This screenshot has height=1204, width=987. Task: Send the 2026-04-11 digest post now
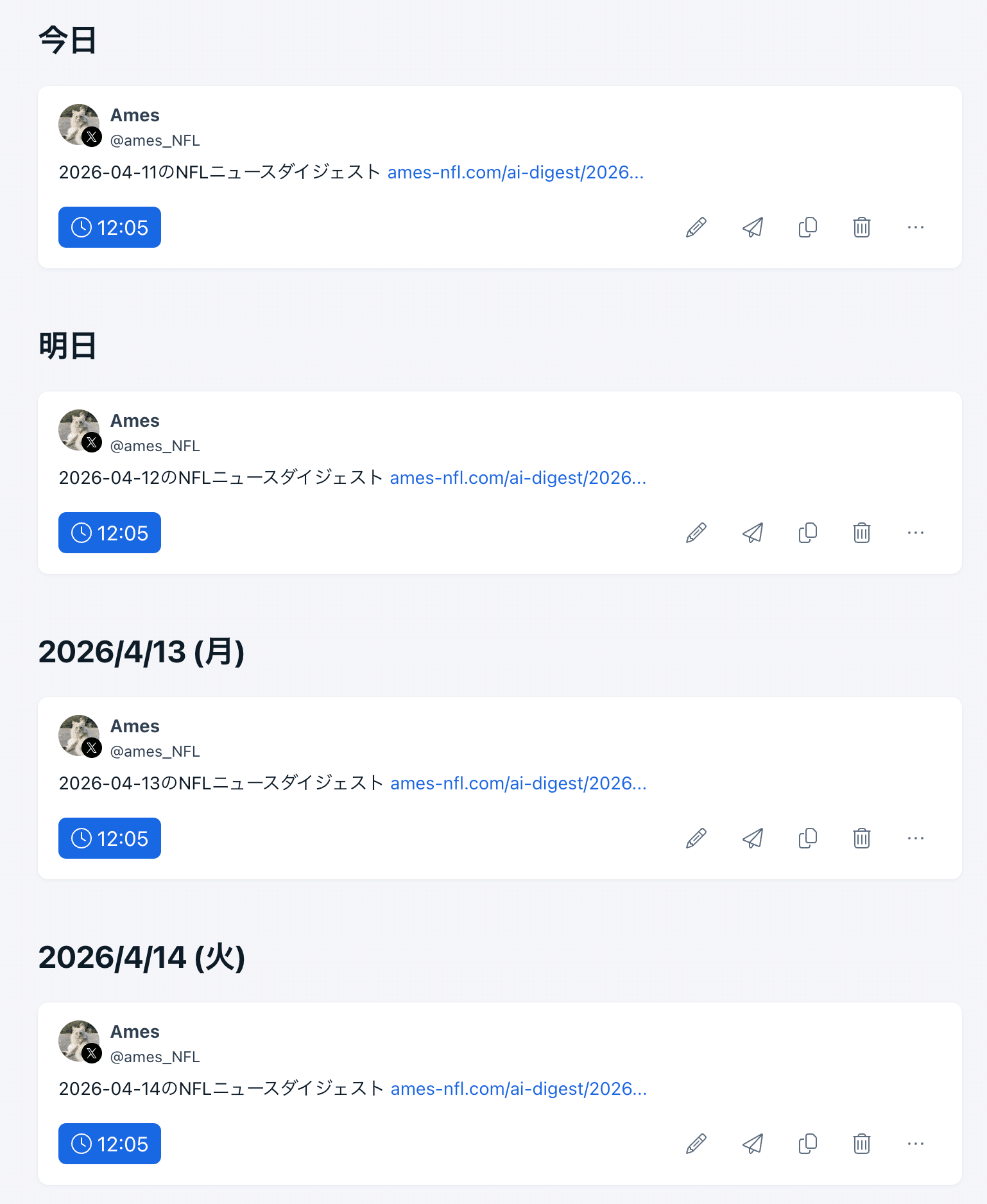753,227
